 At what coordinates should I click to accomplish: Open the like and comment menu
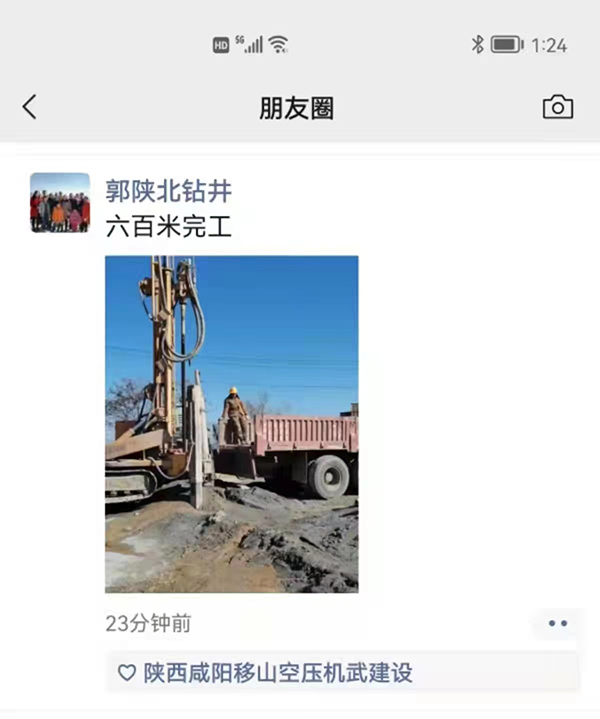557,624
